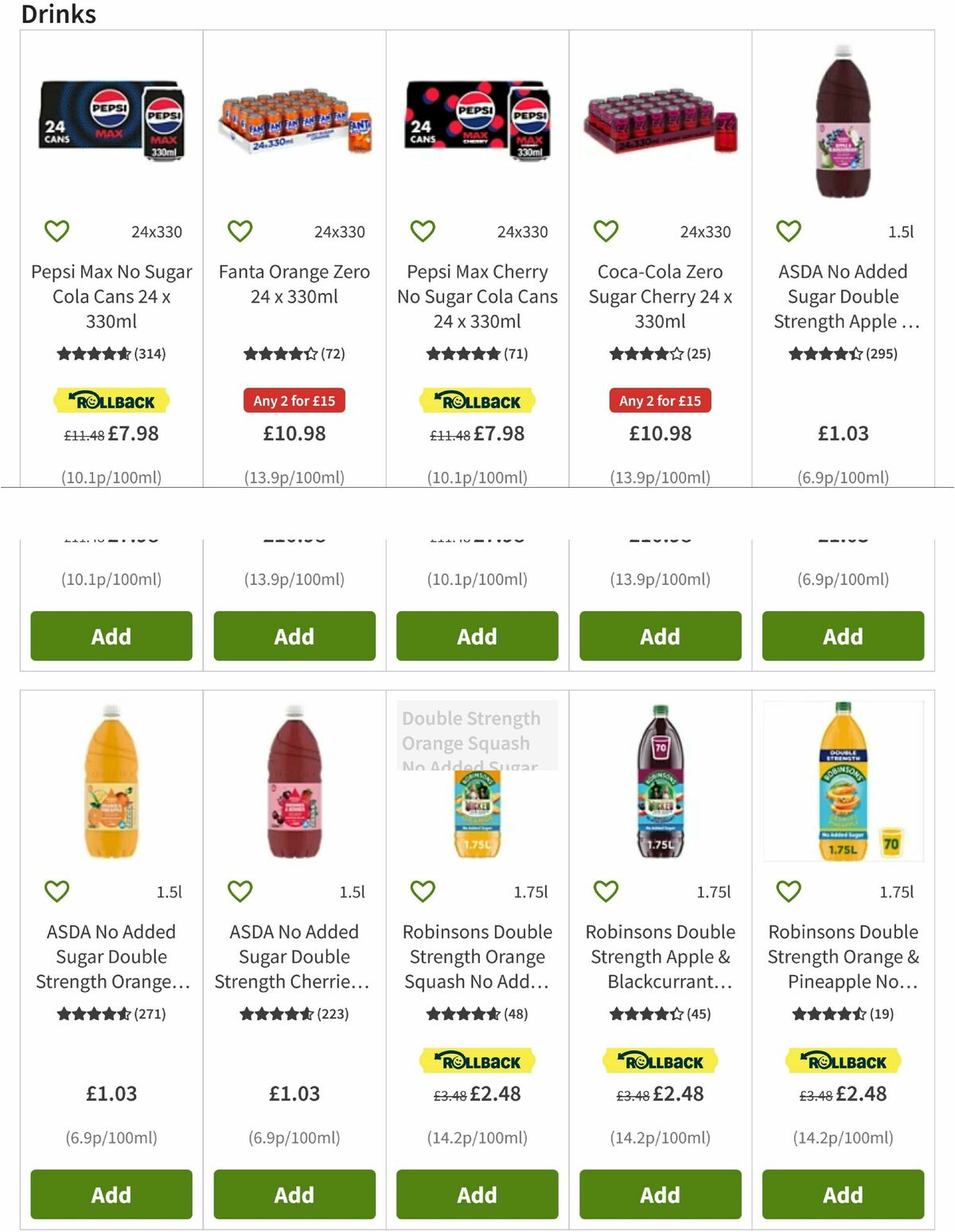This screenshot has height=1232, width=955.
Task: Check reviews for Pepsi Max No Sugar Cola
Action: point(112,353)
